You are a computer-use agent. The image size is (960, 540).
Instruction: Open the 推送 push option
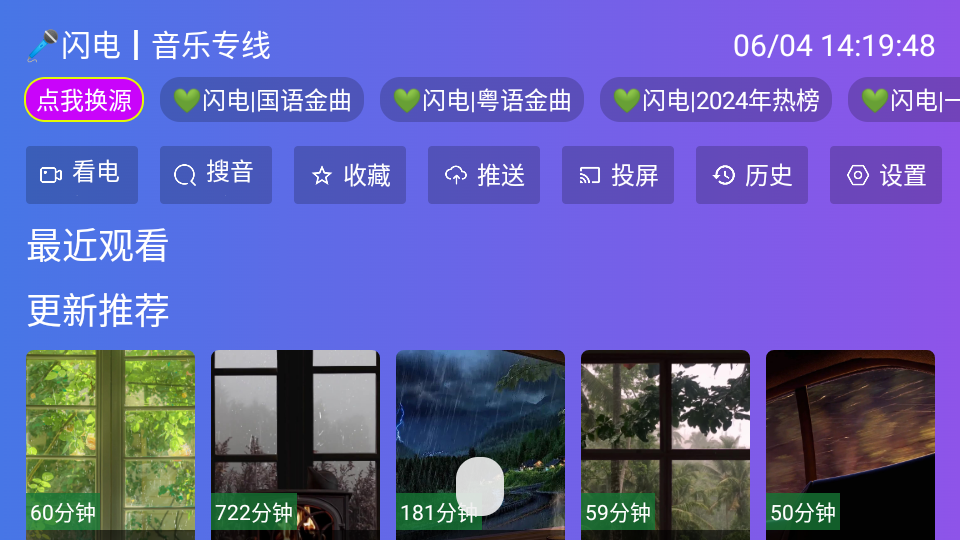484,175
